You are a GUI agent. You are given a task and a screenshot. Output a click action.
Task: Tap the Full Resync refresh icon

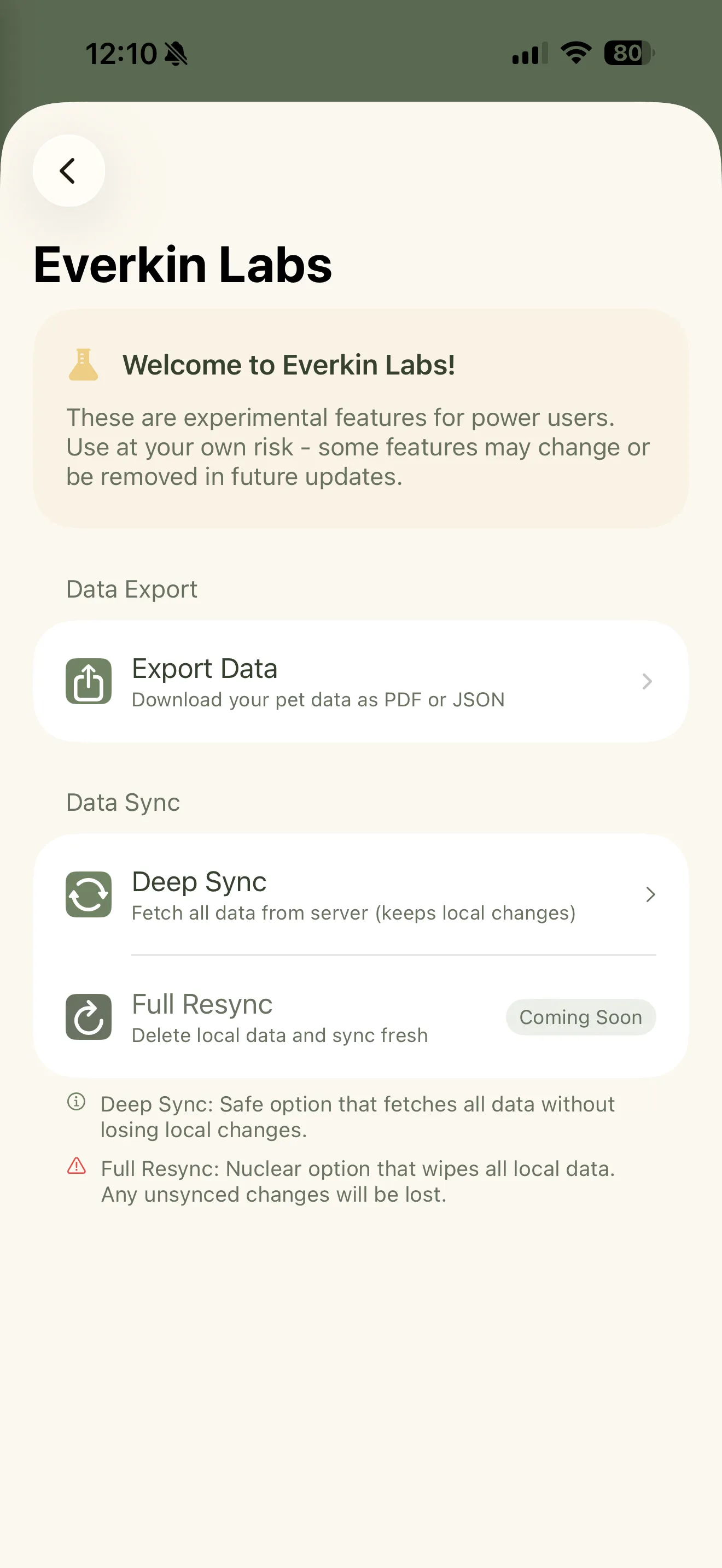click(89, 1017)
